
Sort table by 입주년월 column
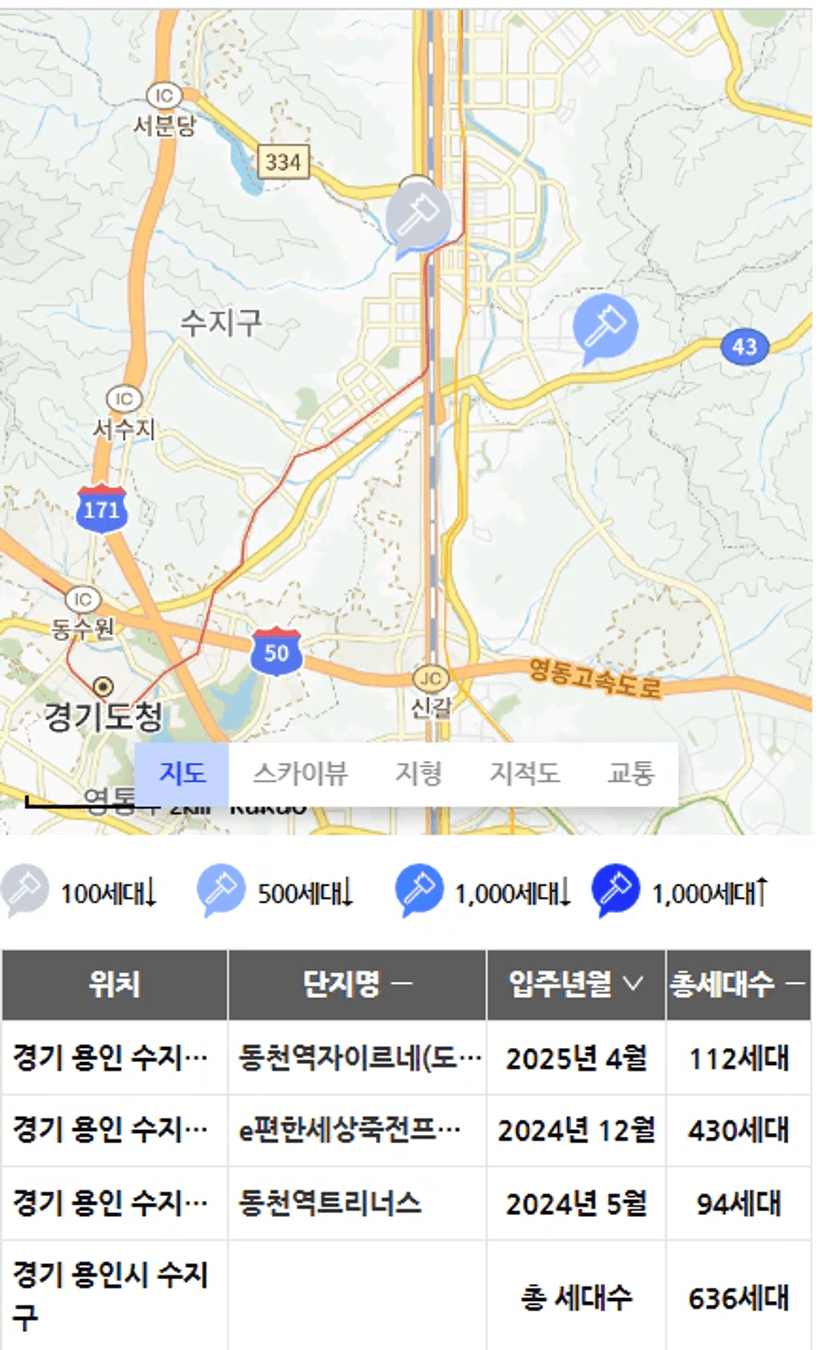click(x=575, y=984)
